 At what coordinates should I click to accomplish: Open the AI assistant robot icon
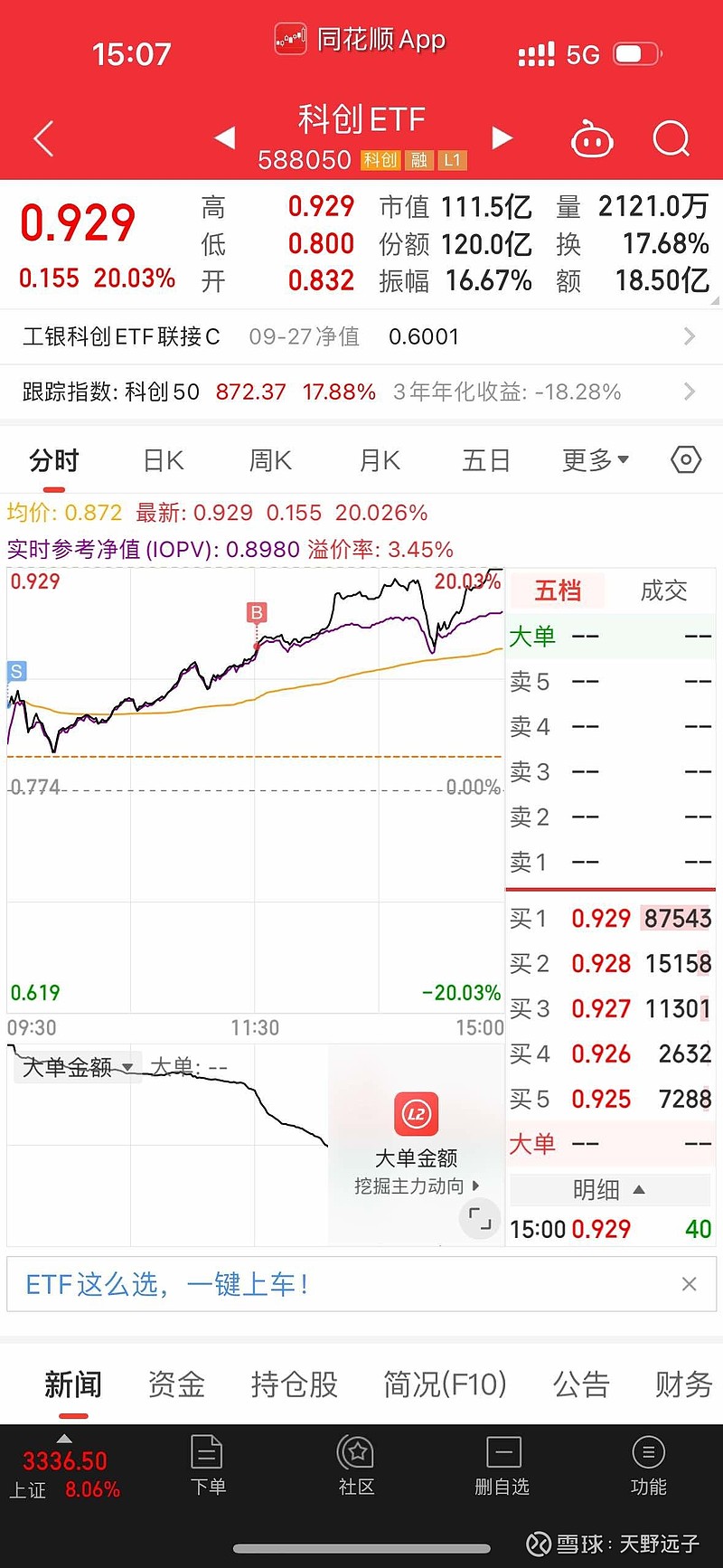point(593,138)
